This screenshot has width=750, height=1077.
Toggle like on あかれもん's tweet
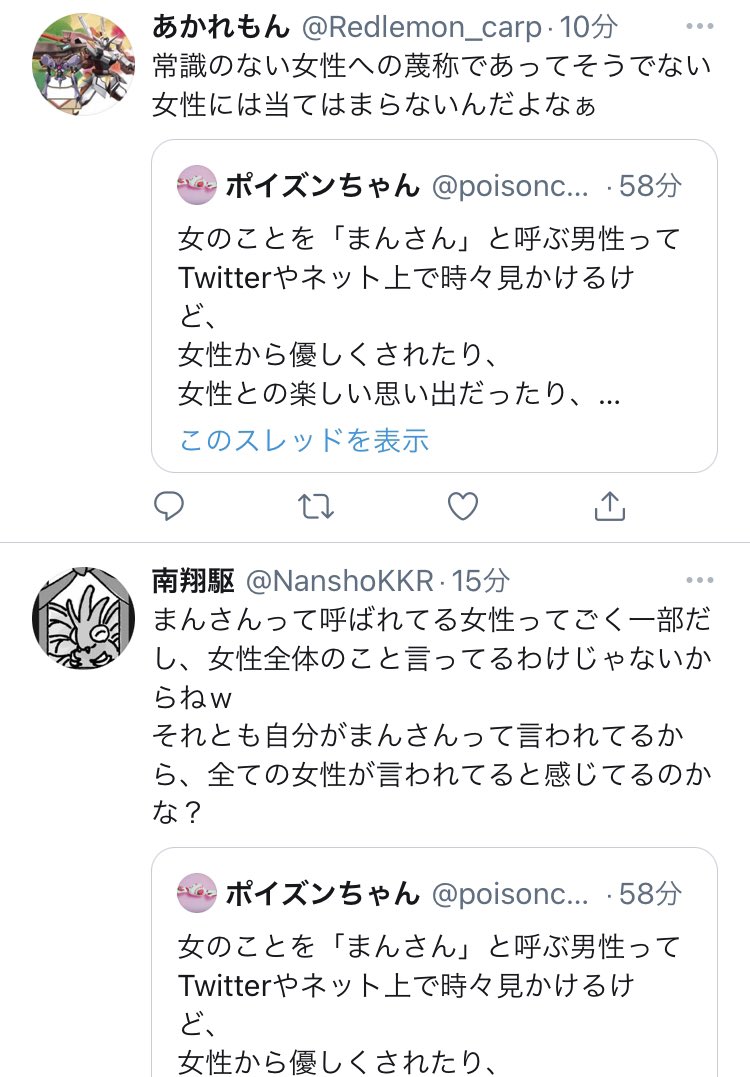461,507
